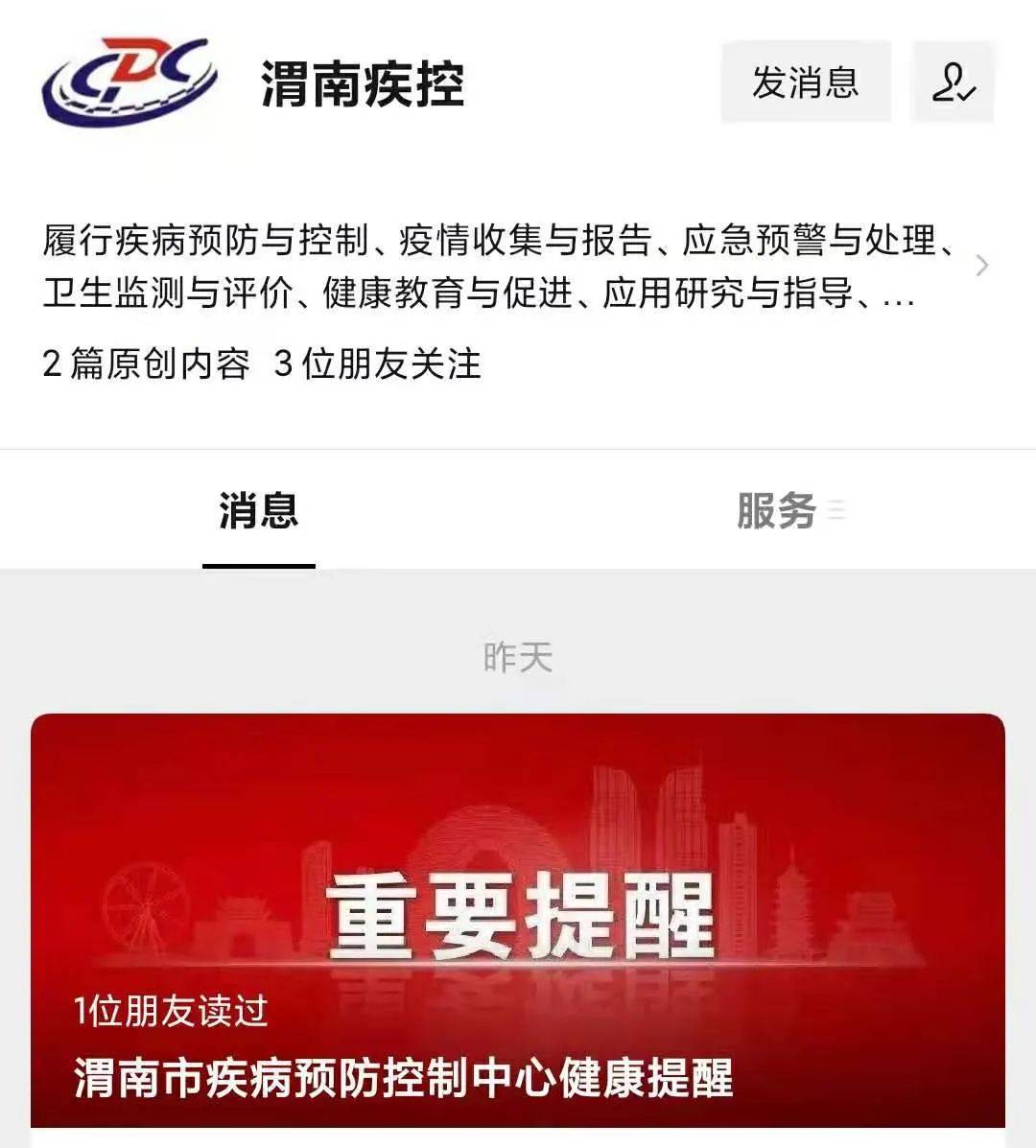Tap the followed-account person icon
Viewport: 1036px width, 1148px height.
[953, 82]
